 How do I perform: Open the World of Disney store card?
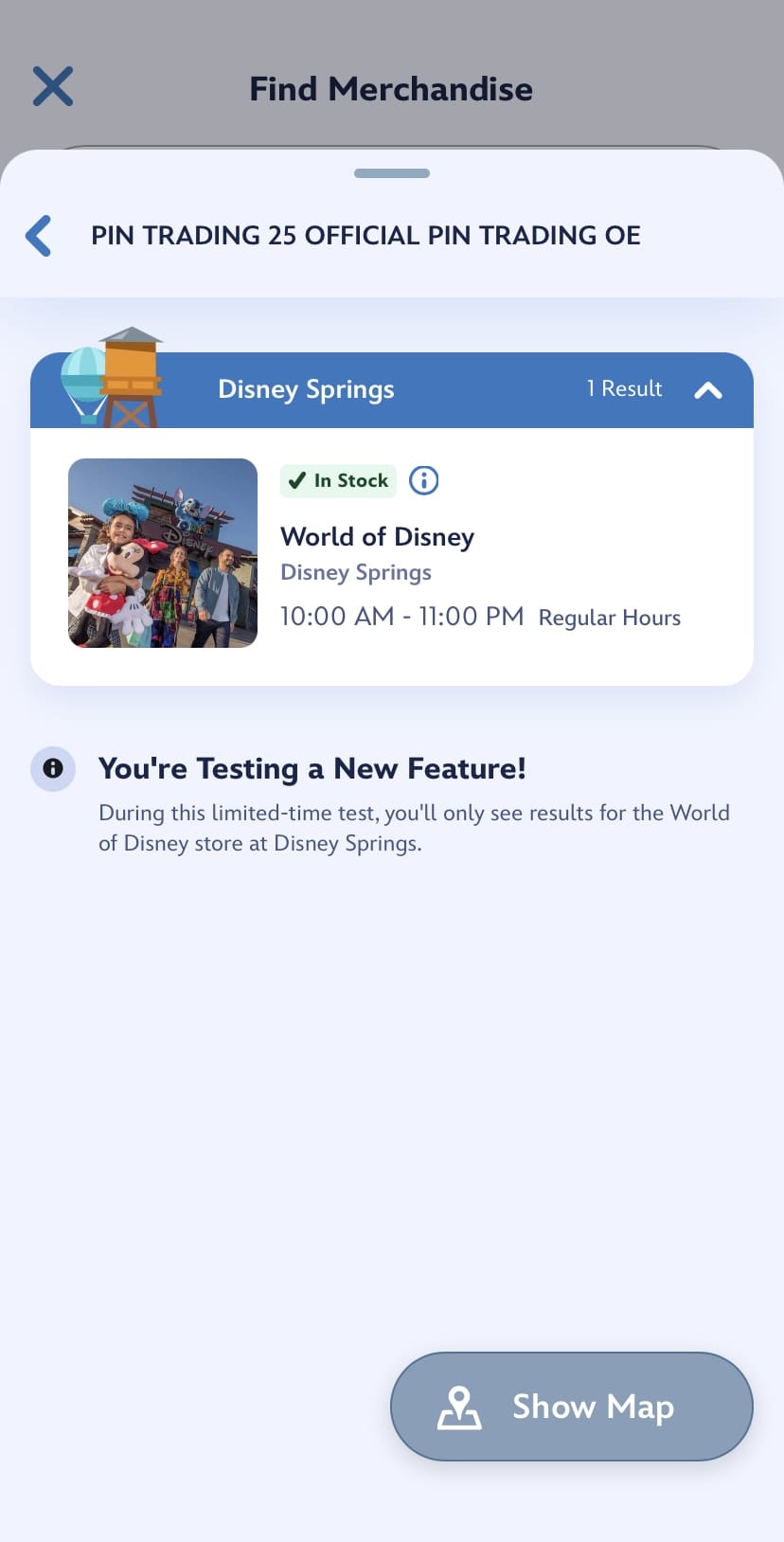click(391, 556)
